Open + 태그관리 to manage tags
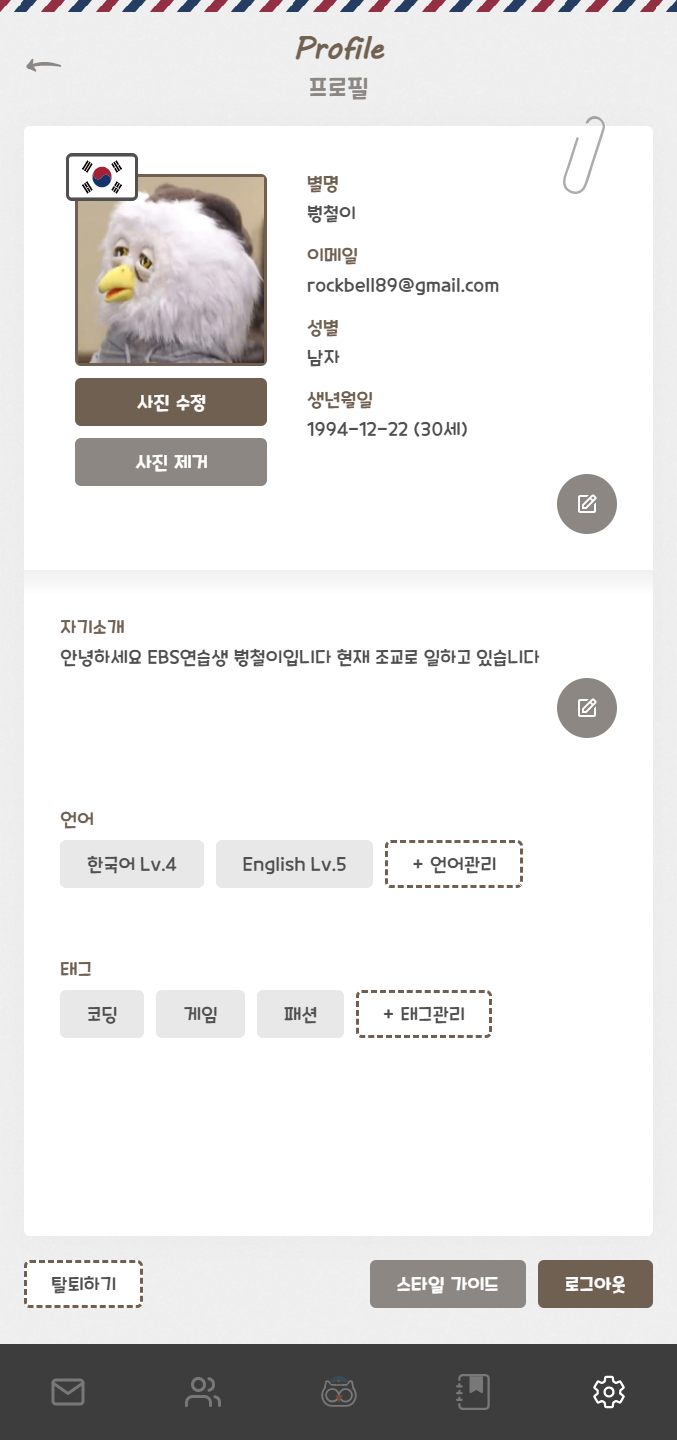Viewport: 677px width, 1441px height. click(424, 1014)
